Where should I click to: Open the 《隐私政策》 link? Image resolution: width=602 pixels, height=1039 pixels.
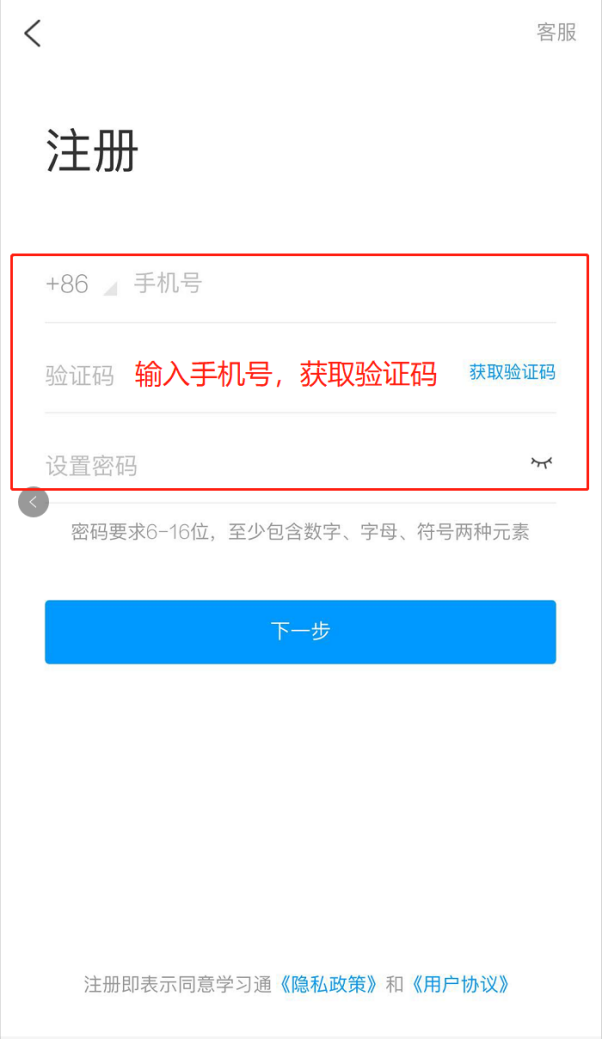coord(329,984)
